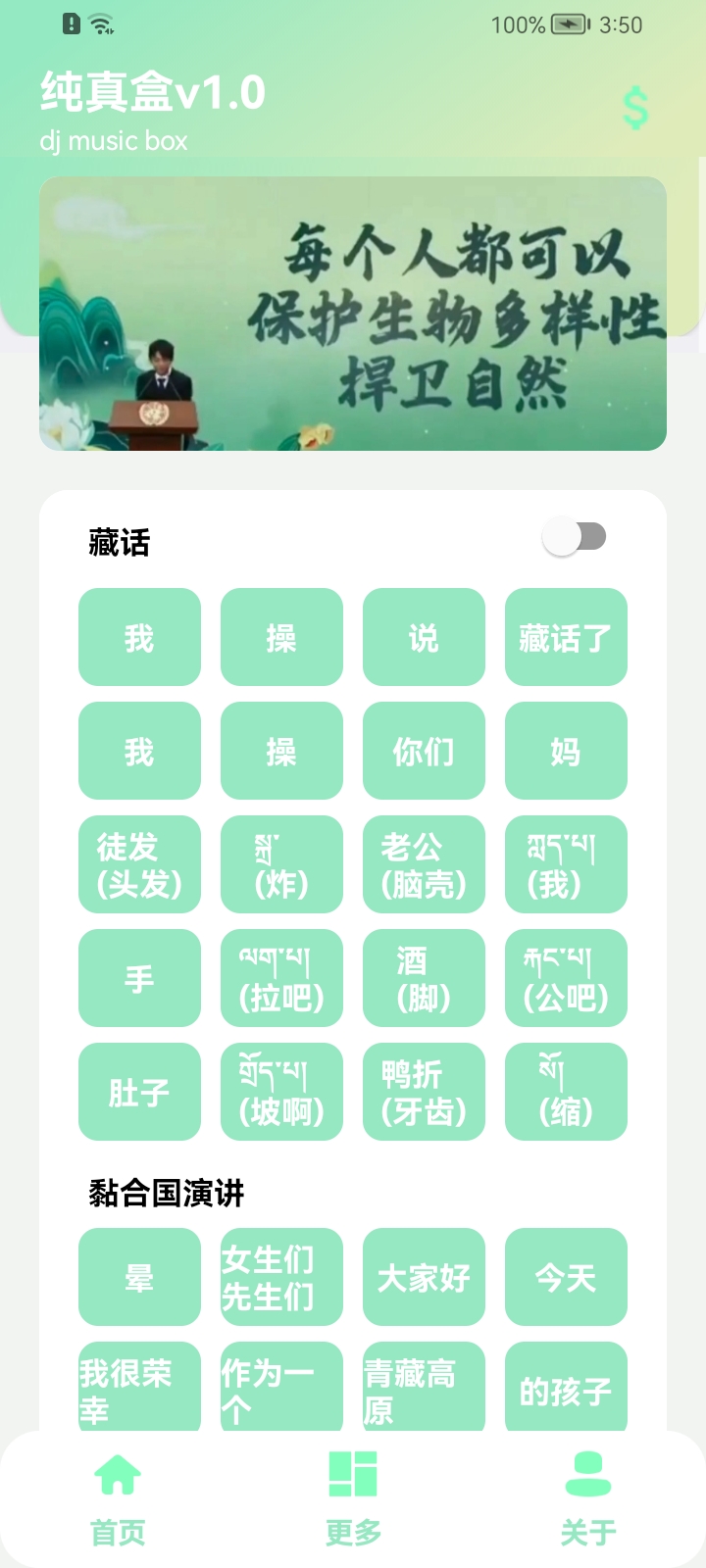Tap the 女生们先生们 button
Image resolution: width=706 pixels, height=1568 pixels.
click(281, 1277)
